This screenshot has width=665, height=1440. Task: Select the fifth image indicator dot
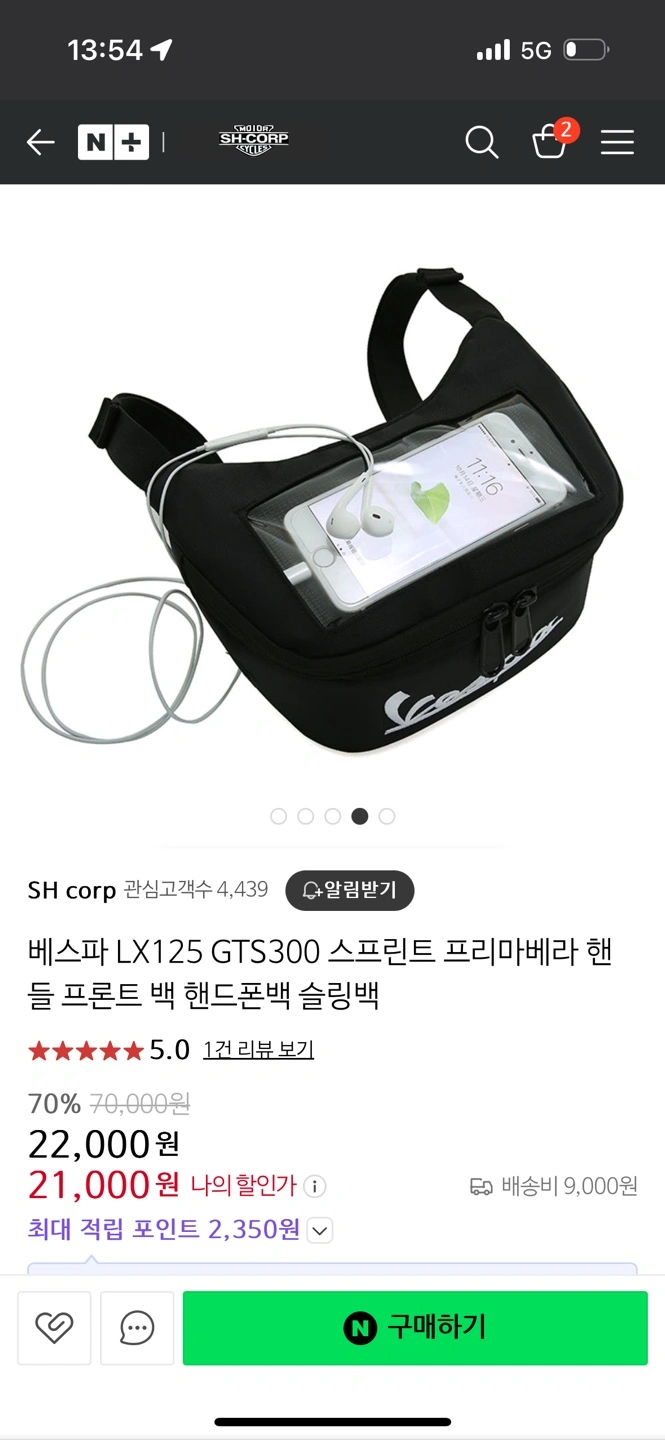coord(387,816)
